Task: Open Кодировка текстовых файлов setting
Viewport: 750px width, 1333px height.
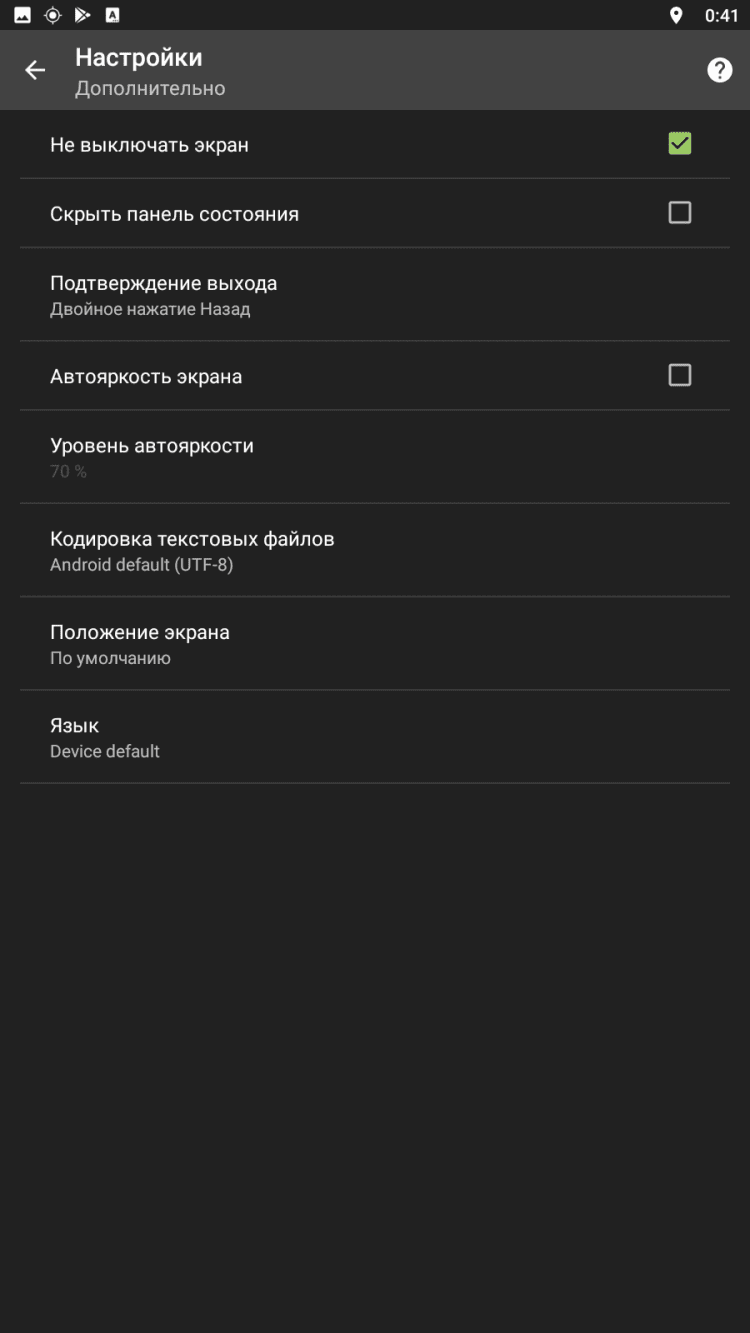Action: click(374, 550)
